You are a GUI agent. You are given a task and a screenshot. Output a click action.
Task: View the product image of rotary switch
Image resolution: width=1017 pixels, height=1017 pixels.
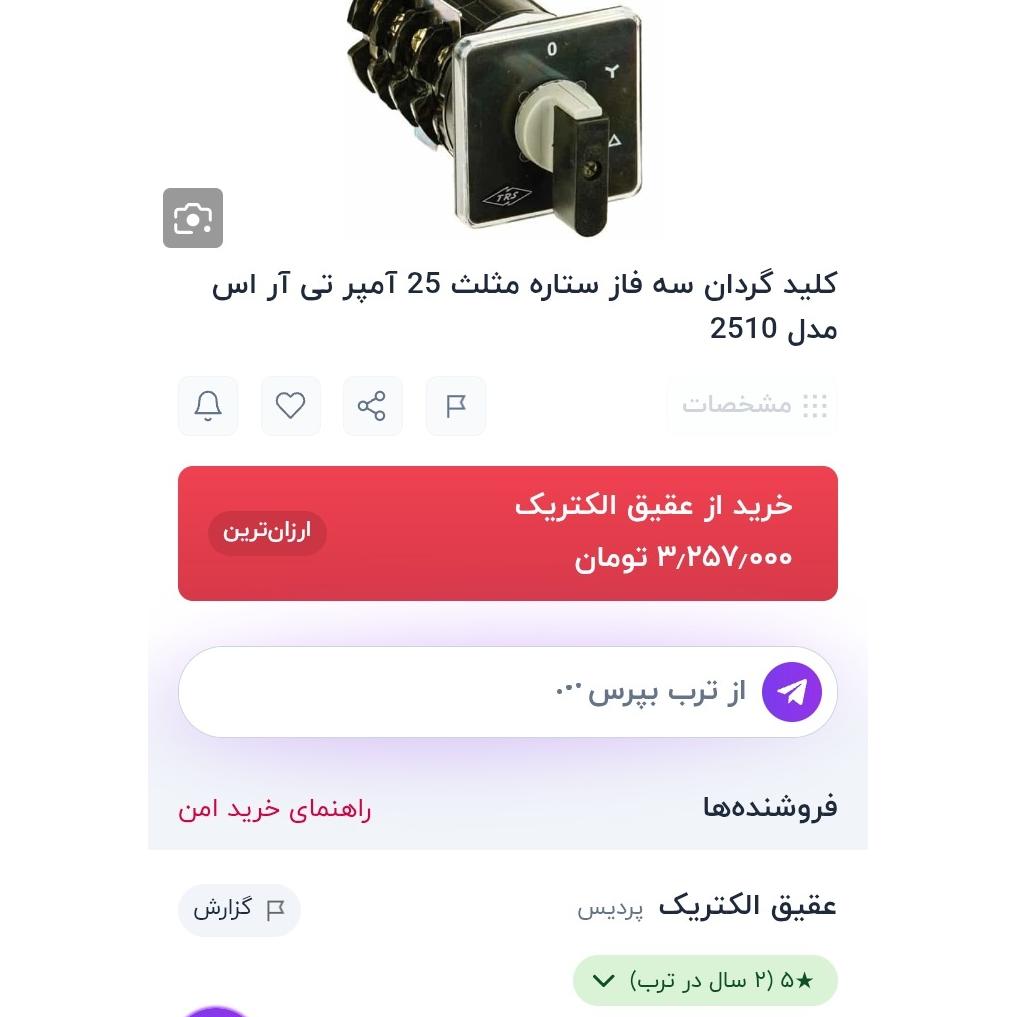493,117
